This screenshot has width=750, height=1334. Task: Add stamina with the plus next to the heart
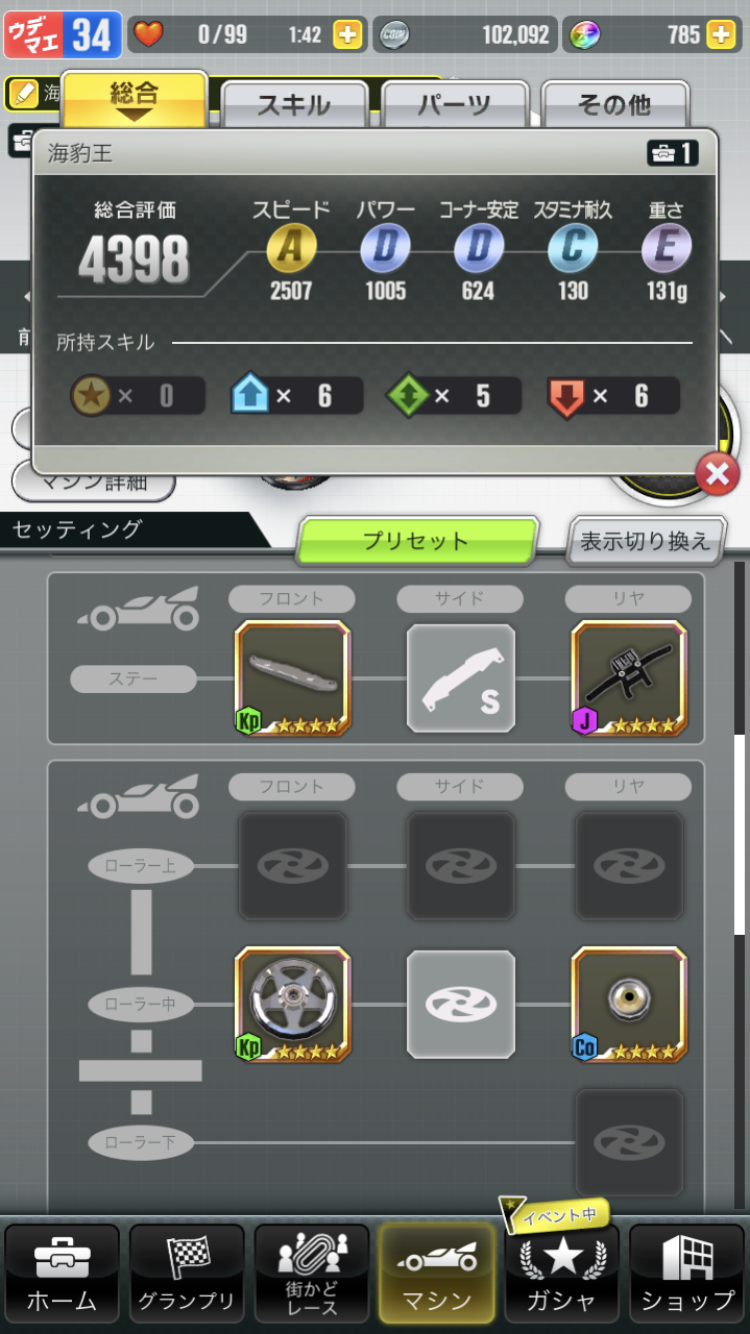(x=347, y=35)
